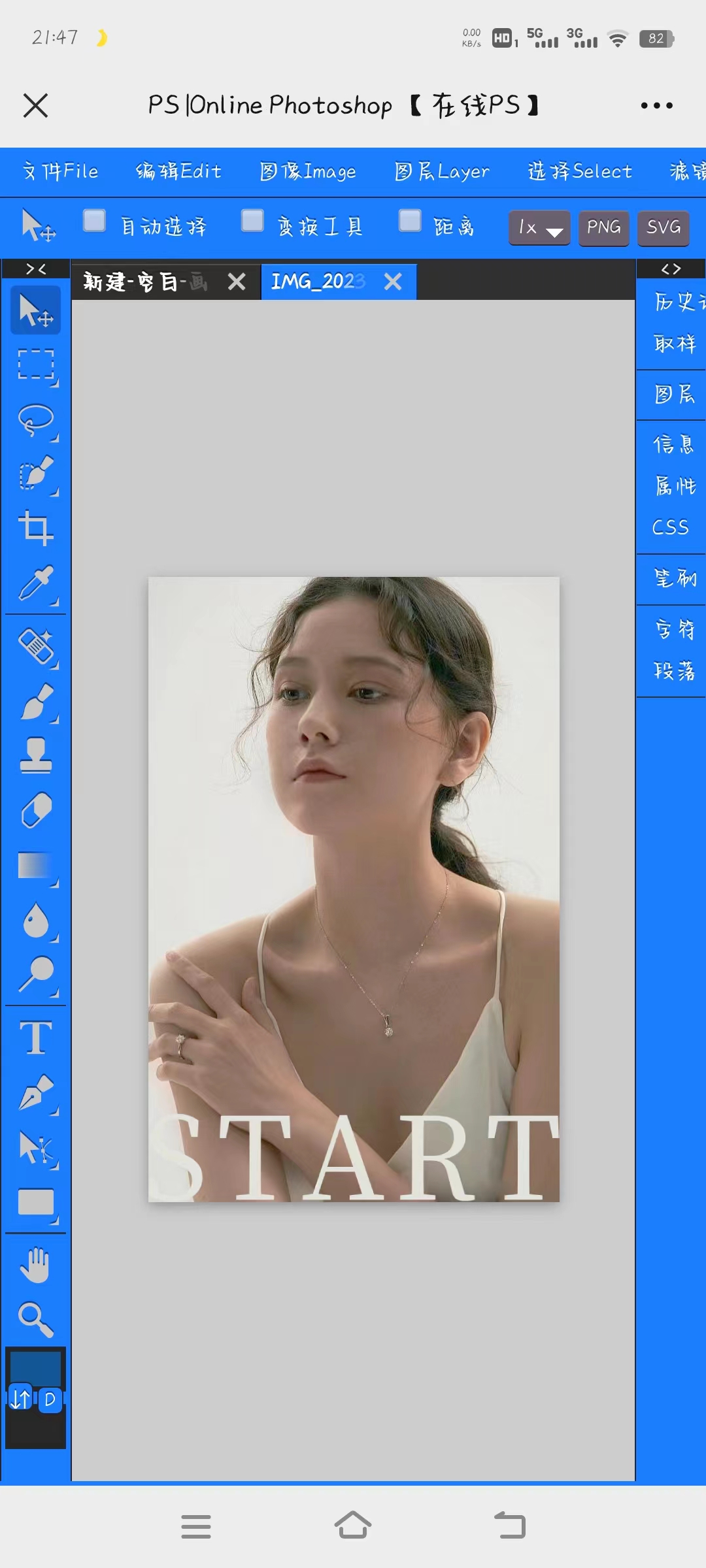Close the Online Photoshop web page
Screen dimensions: 706x1568
coord(35,105)
